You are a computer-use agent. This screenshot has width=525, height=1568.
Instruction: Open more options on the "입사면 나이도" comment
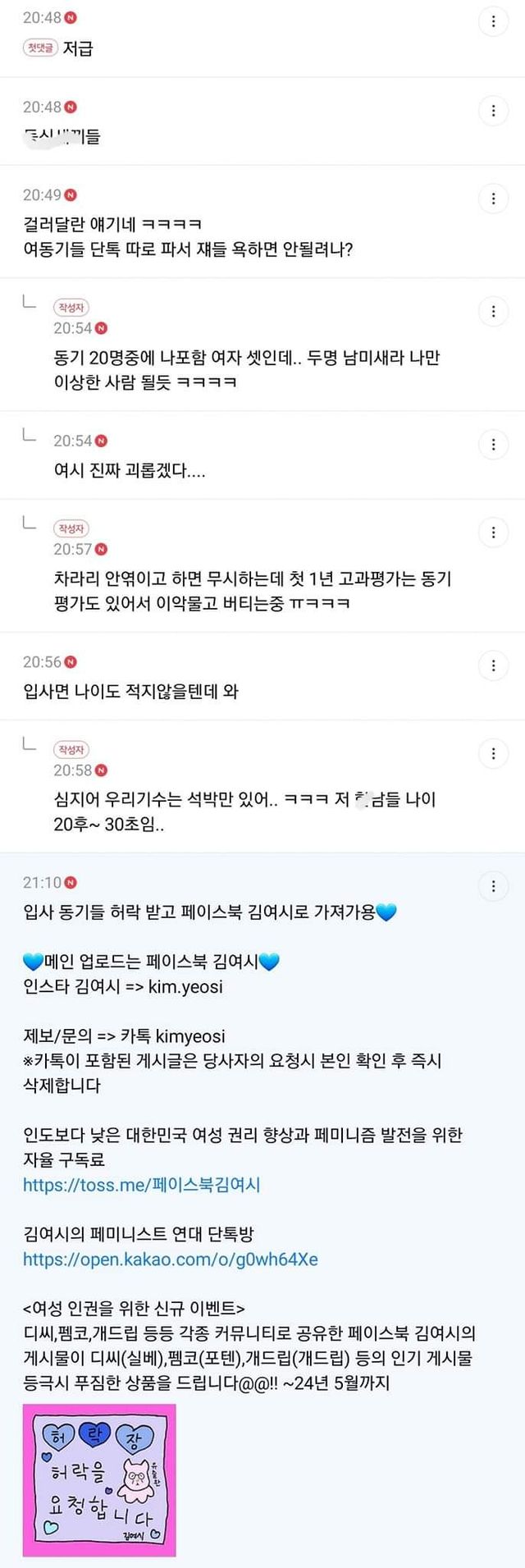pyautogui.click(x=493, y=665)
